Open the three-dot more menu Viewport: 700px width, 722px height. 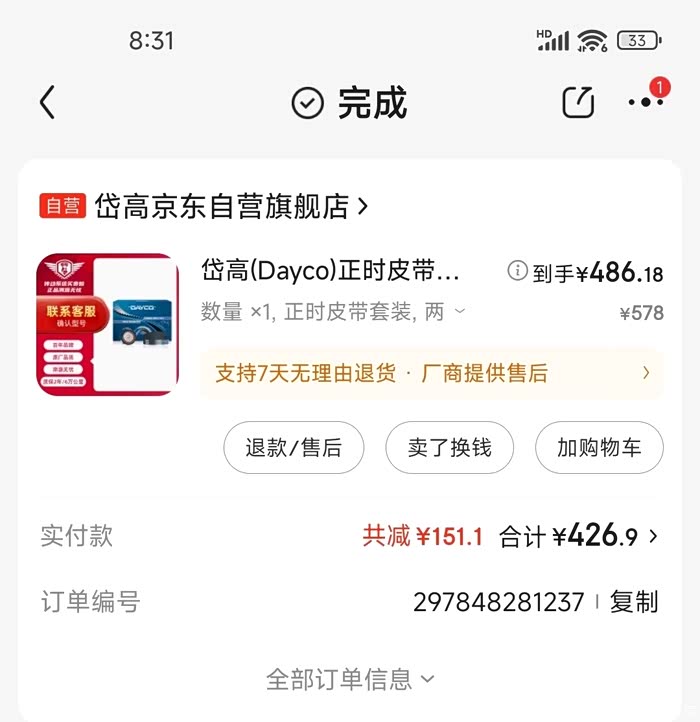645,102
